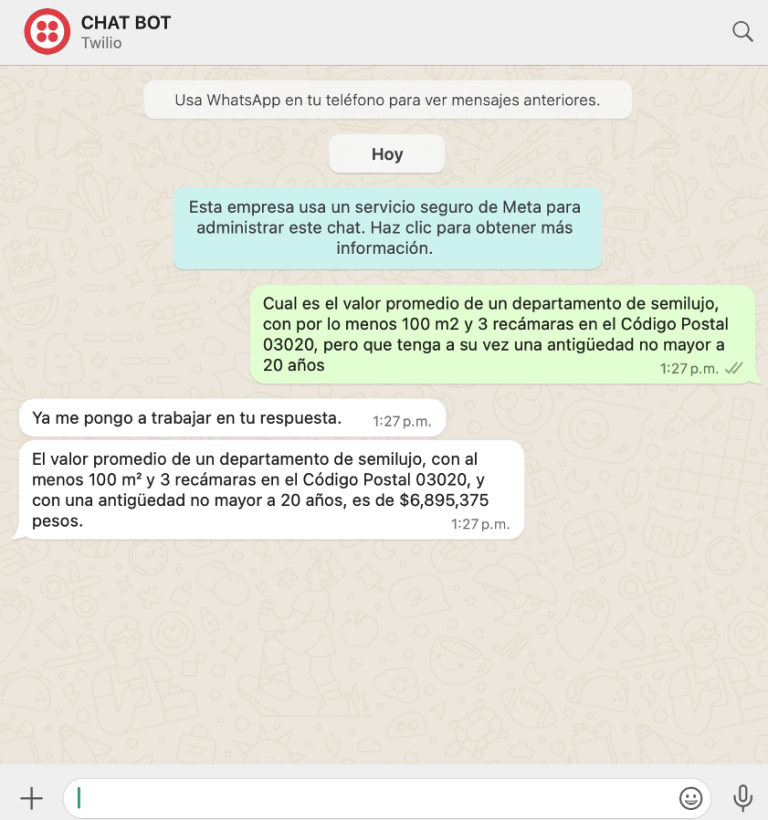
Task: Click the plus icon to attach a file
Action: click(31, 798)
